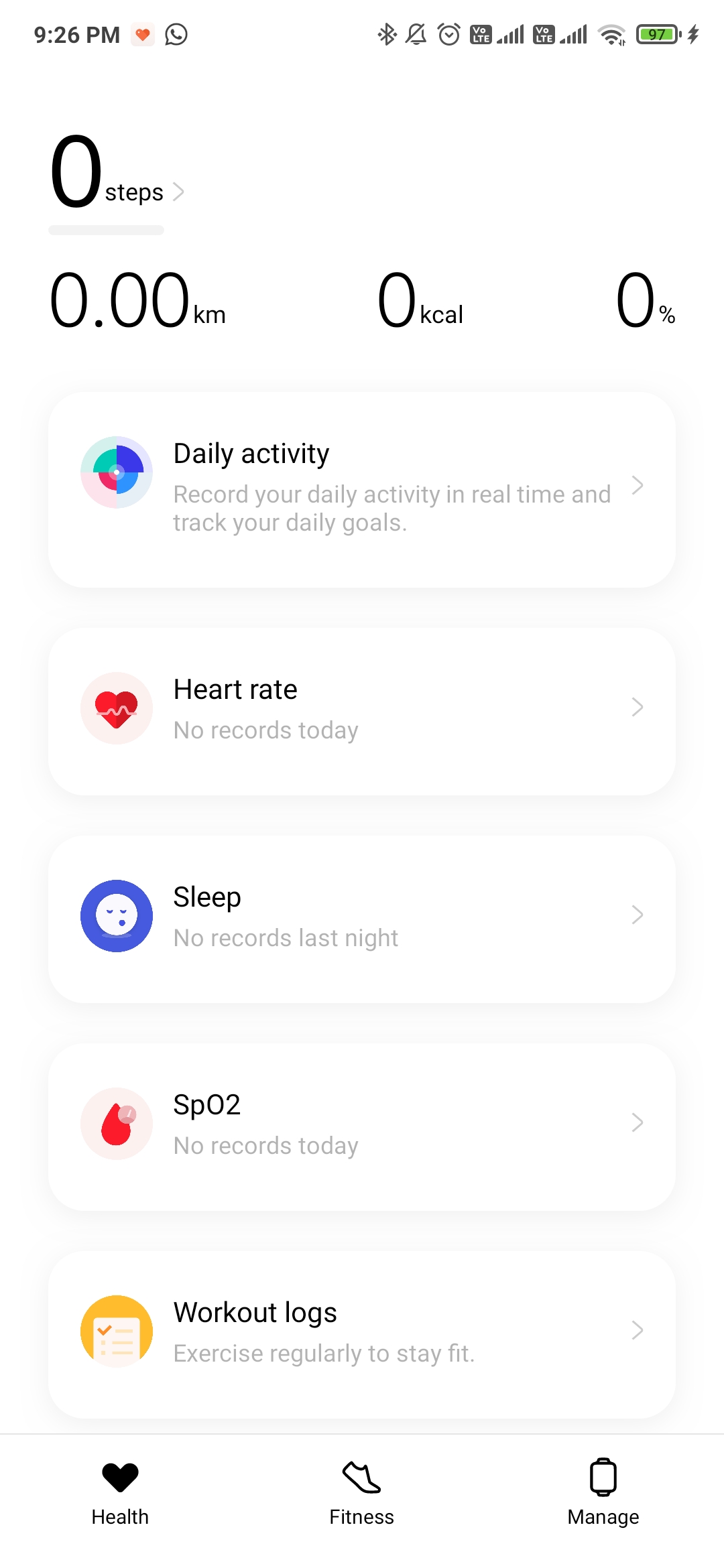Open the Sleep card
Viewport: 724px width, 1568px height.
362,919
